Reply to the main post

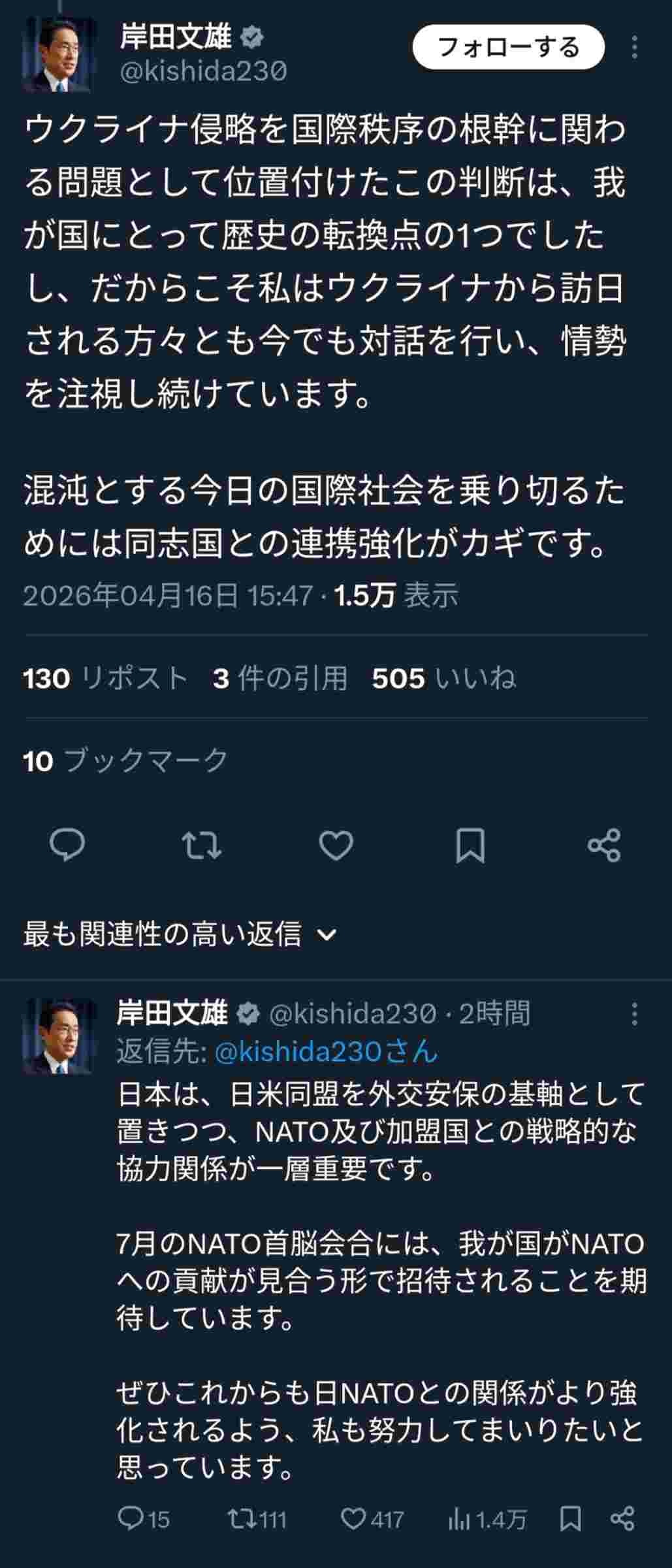(67, 845)
